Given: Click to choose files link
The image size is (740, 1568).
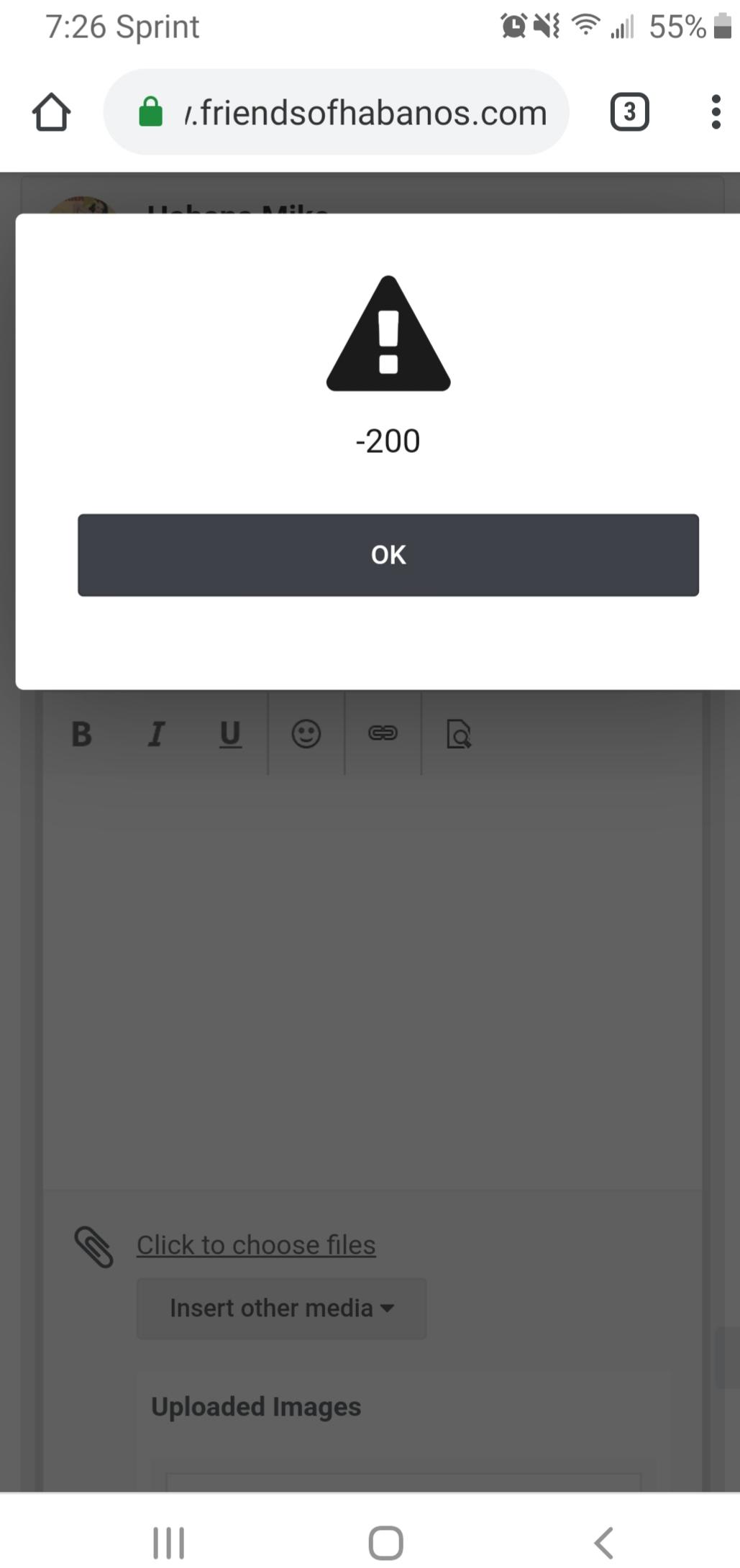Looking at the screenshot, I should pyautogui.click(x=256, y=1244).
